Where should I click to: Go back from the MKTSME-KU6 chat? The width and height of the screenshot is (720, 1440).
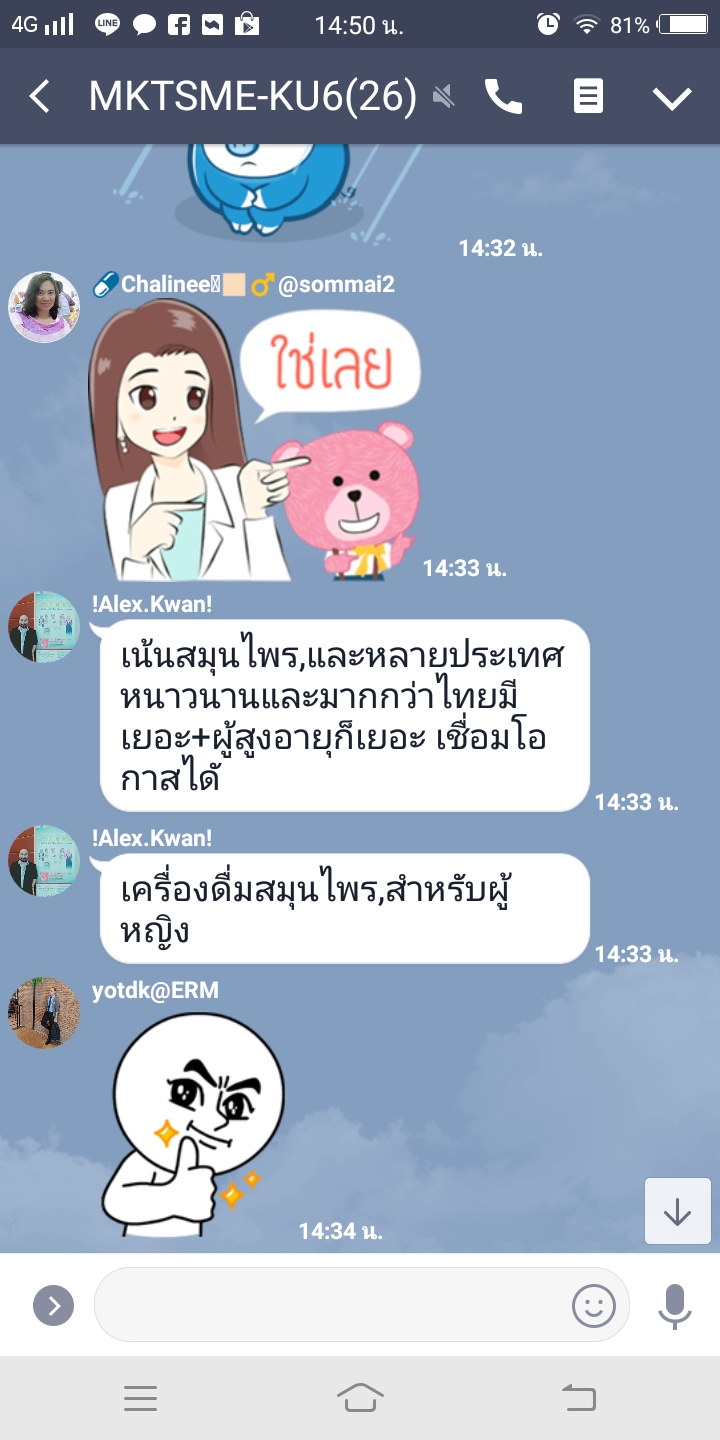coord(40,97)
